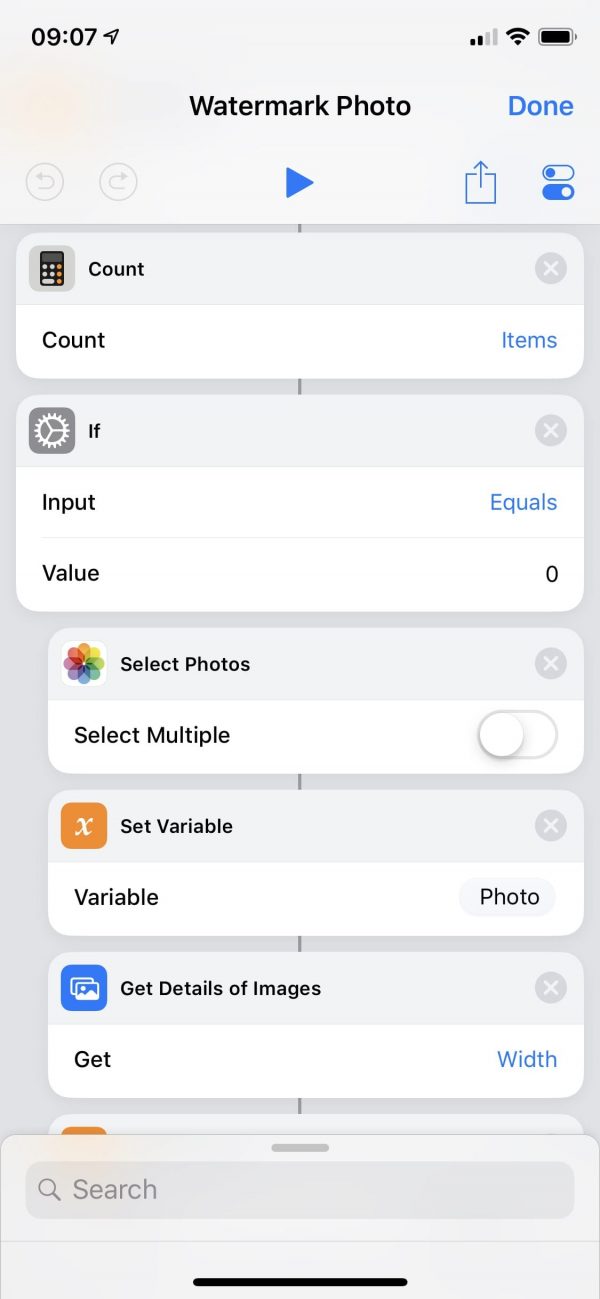Redo the last change
This screenshot has width=600, height=1299.
point(118,182)
